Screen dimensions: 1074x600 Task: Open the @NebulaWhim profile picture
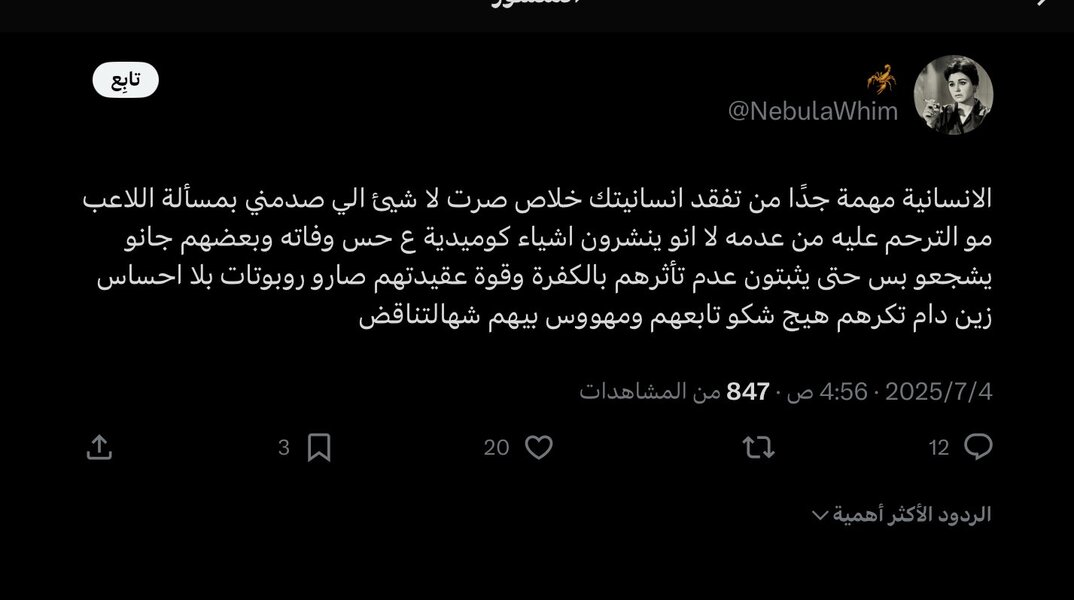[954, 95]
